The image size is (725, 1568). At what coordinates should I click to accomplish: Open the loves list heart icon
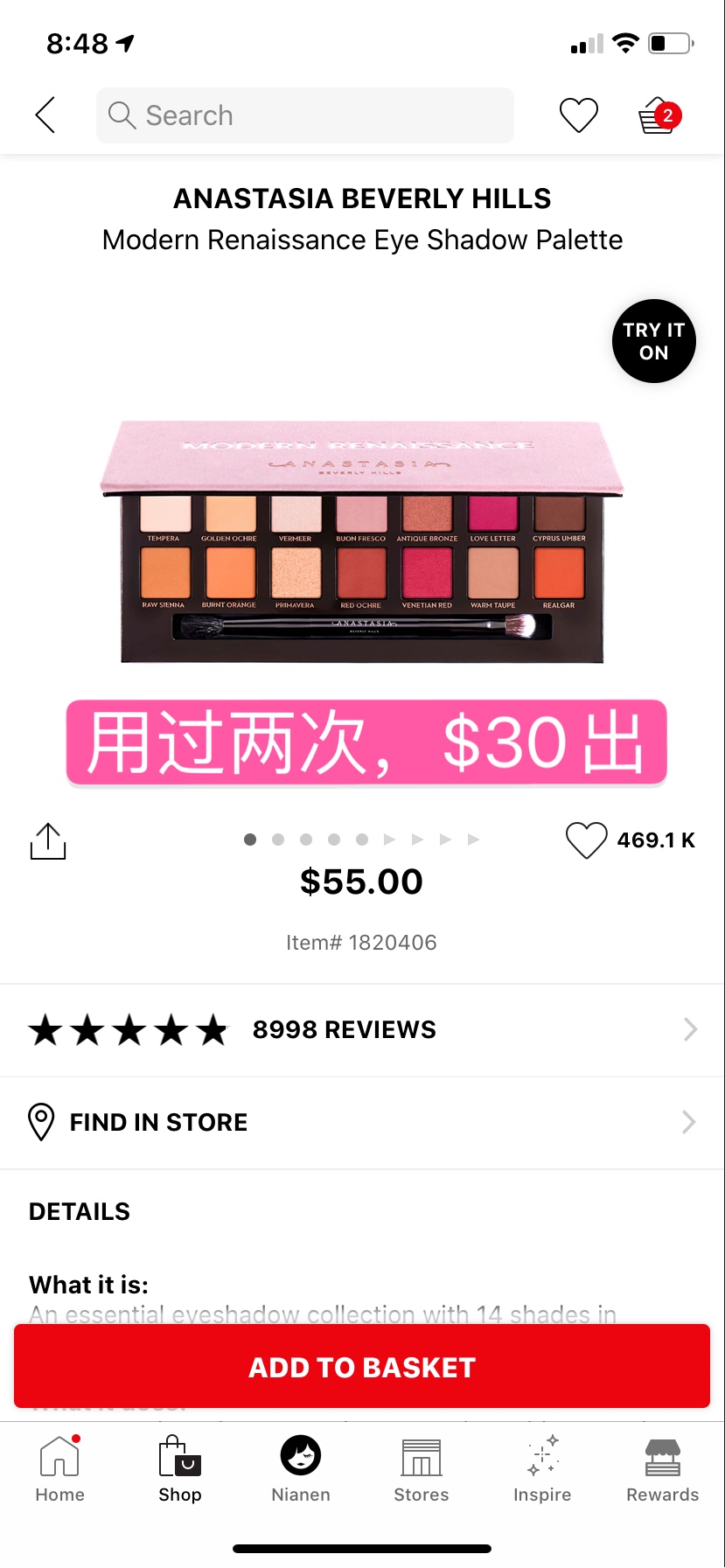point(578,115)
